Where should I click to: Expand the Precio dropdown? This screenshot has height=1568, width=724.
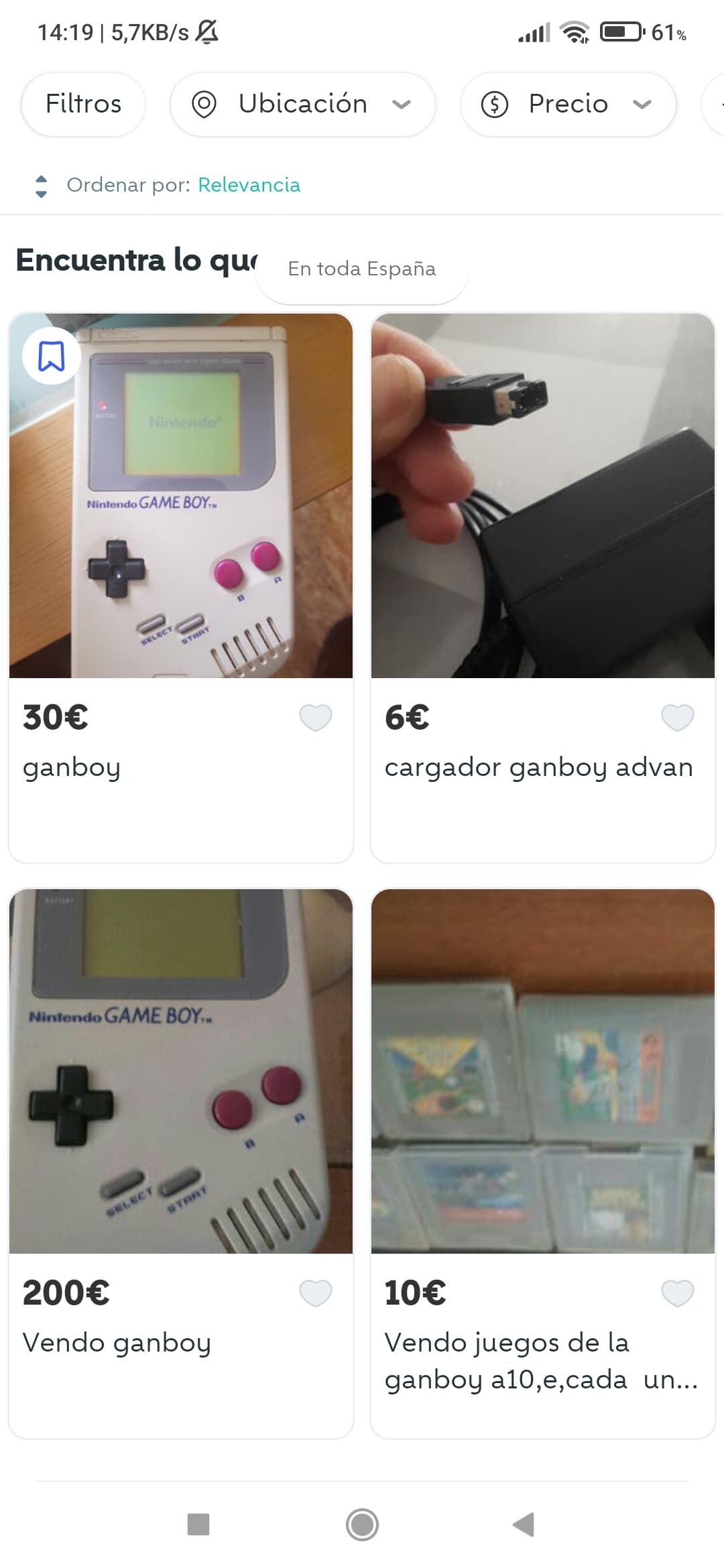tap(568, 105)
